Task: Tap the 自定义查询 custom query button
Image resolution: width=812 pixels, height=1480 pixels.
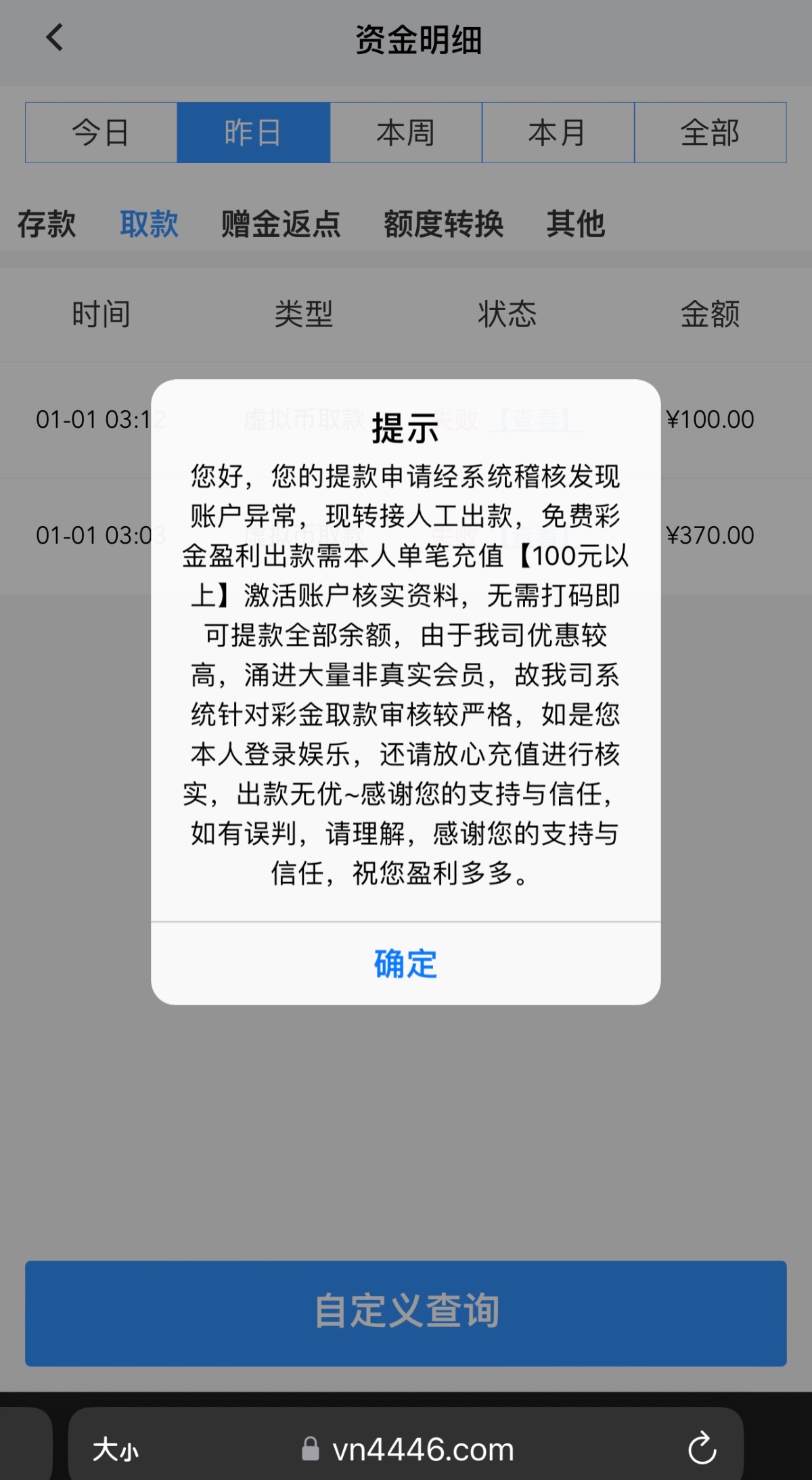Action: coord(405,1312)
